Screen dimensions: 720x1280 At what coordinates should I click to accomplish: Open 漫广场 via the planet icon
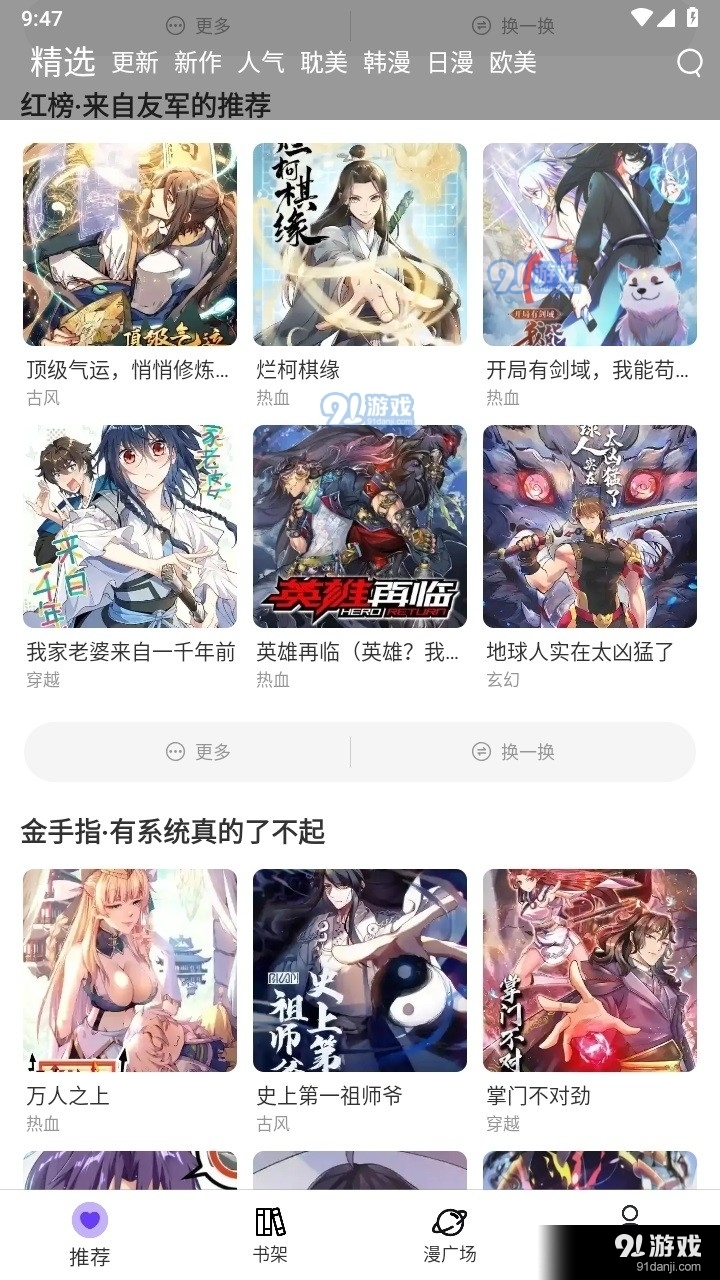coord(450,1222)
